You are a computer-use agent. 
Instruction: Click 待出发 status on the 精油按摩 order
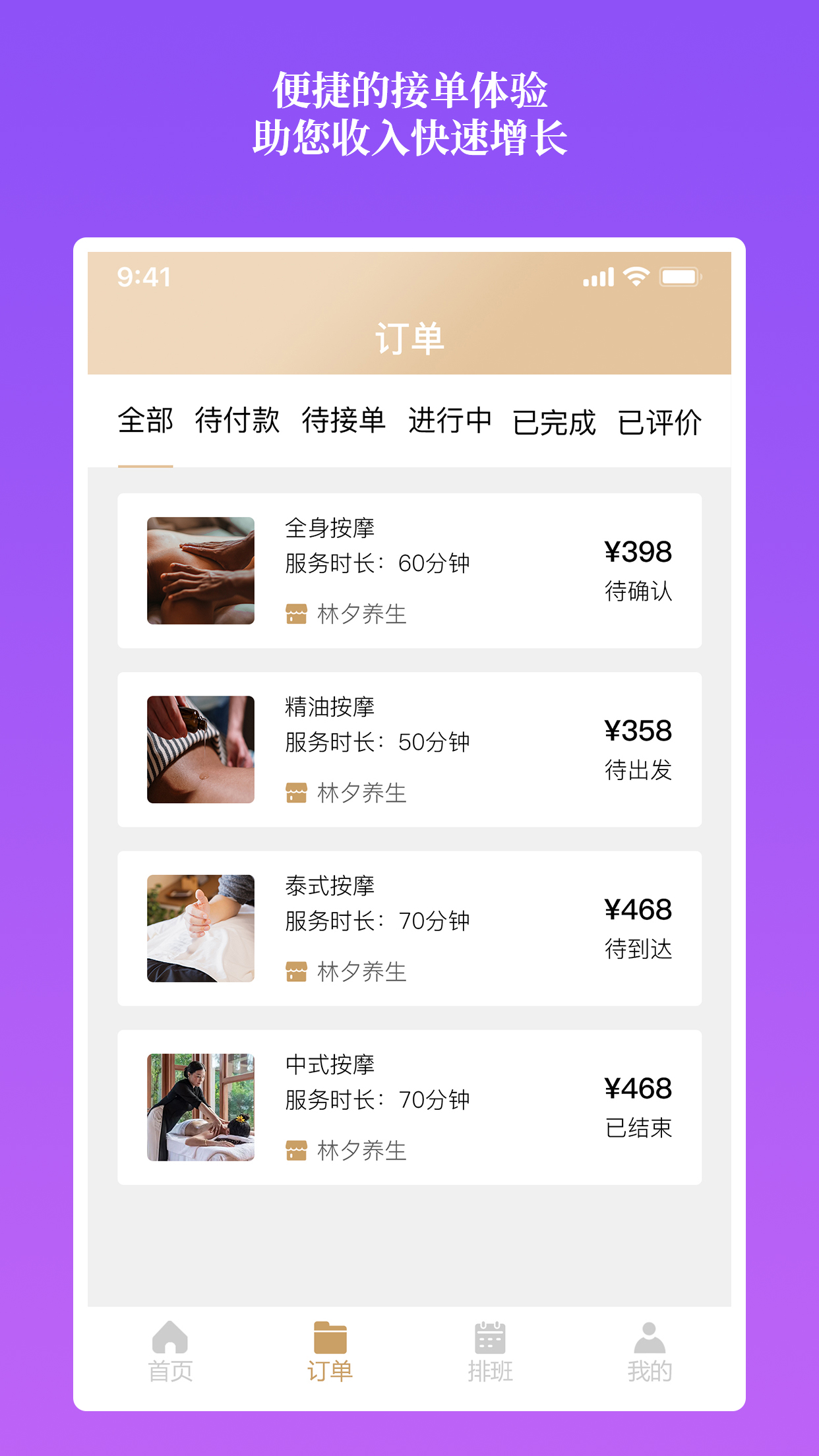point(640,769)
